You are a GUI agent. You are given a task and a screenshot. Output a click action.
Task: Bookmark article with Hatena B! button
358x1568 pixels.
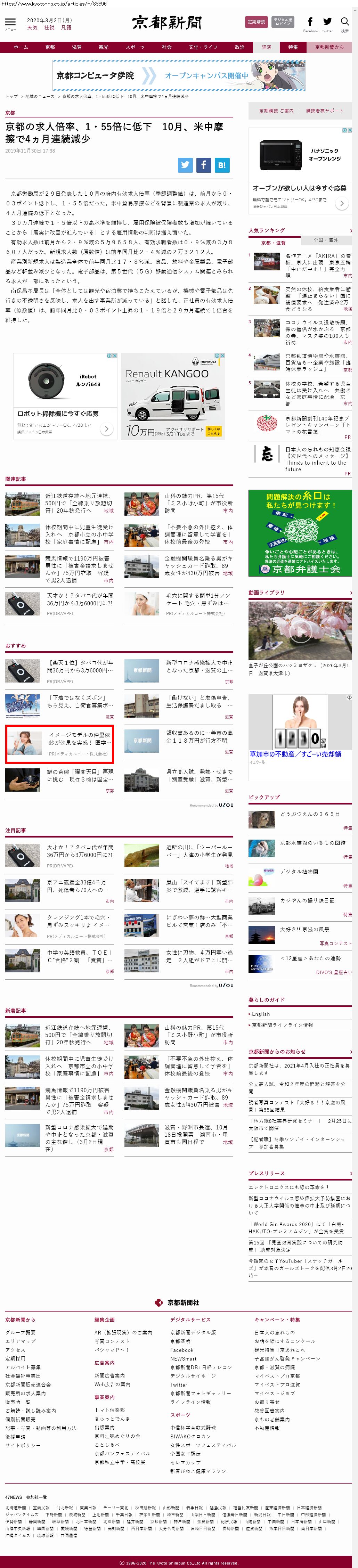point(222,164)
